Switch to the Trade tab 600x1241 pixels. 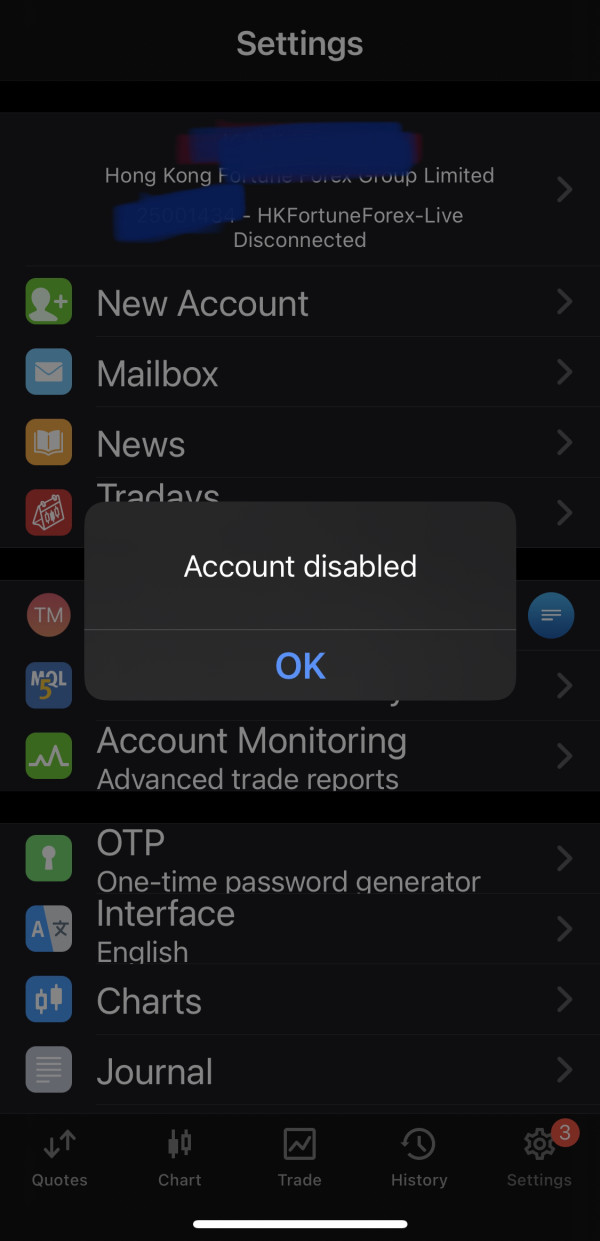pos(299,1157)
